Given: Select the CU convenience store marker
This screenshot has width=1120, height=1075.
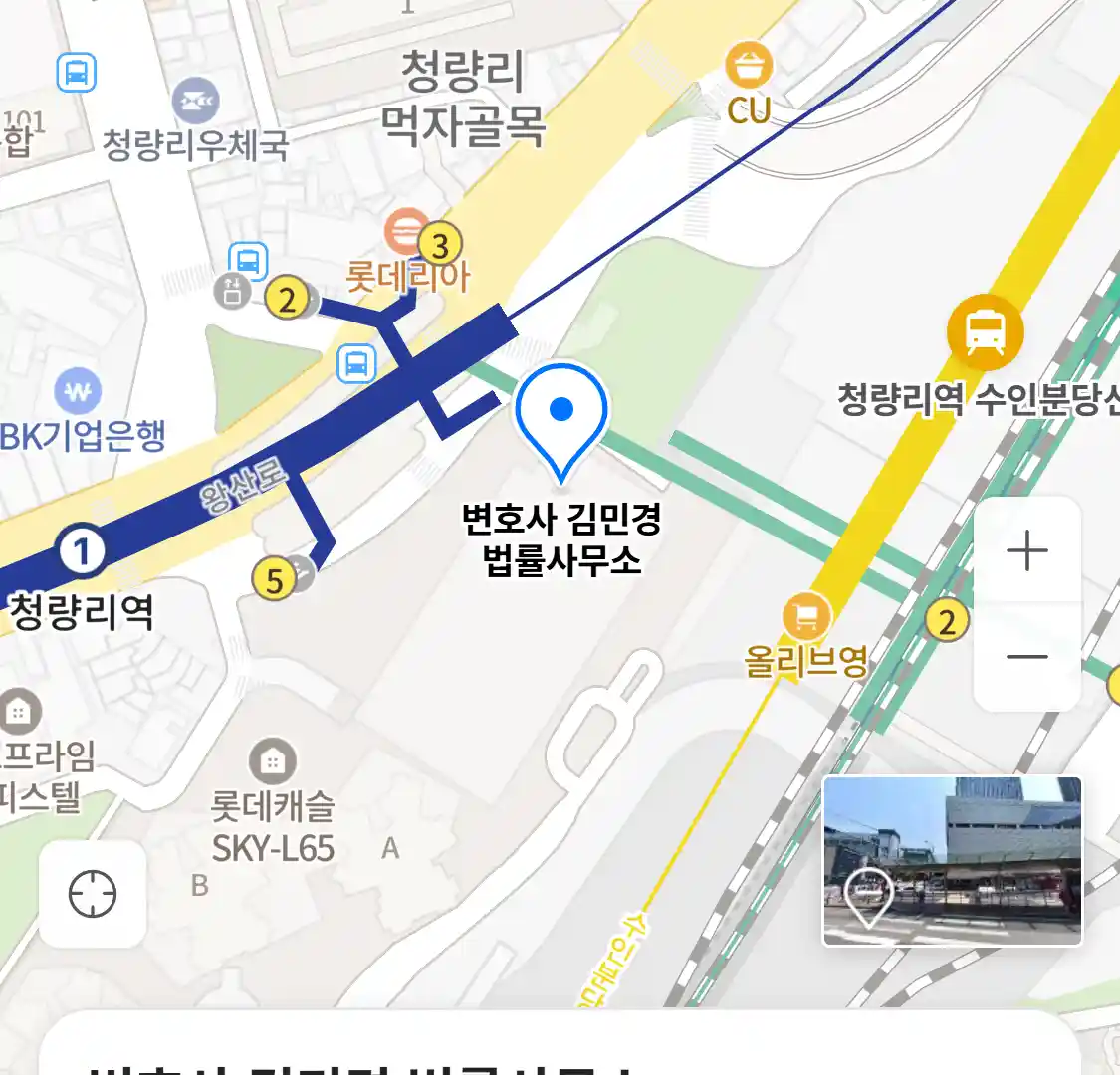Looking at the screenshot, I should pos(749,67).
